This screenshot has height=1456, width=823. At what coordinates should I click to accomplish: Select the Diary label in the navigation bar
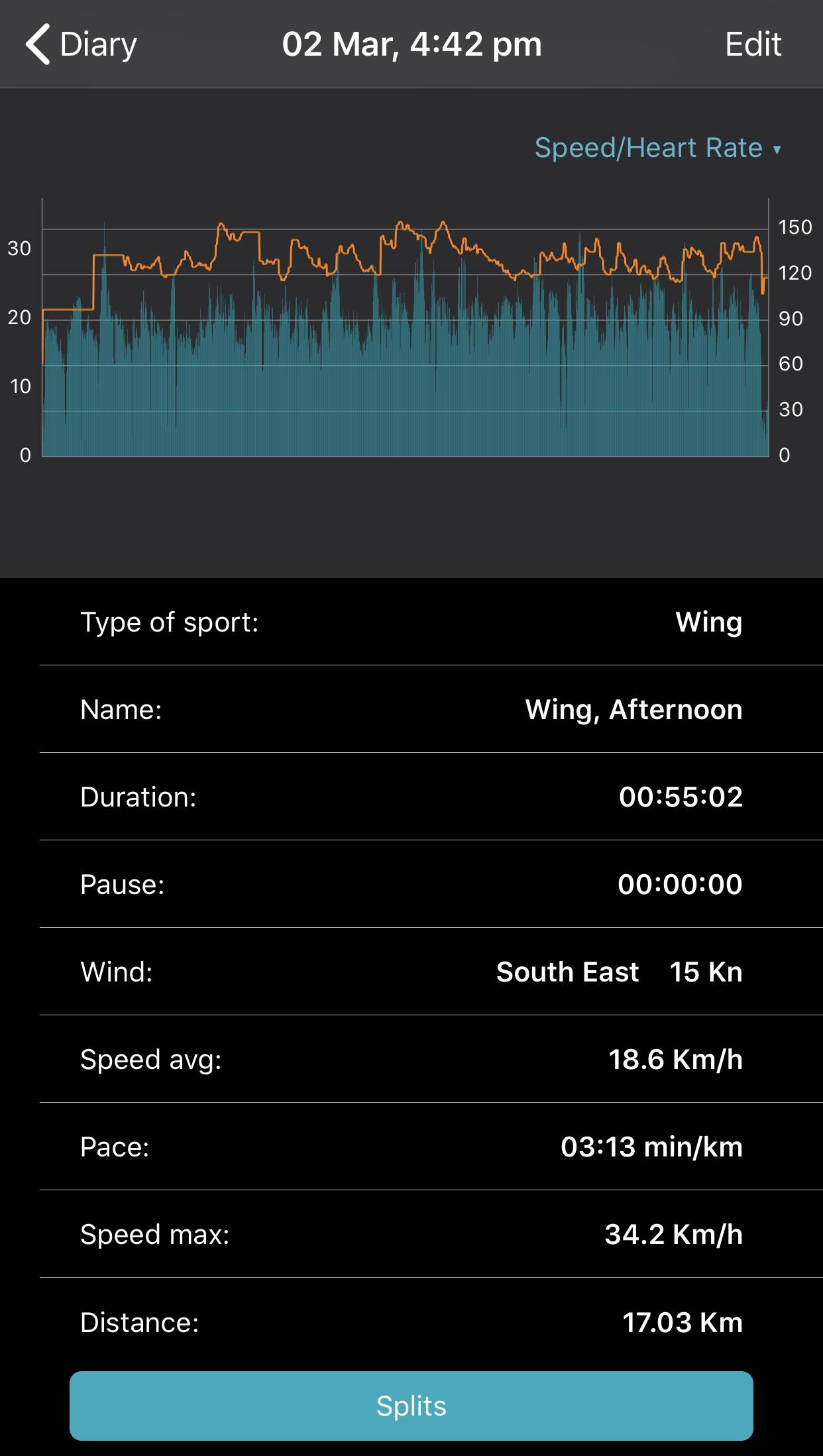coord(96,44)
